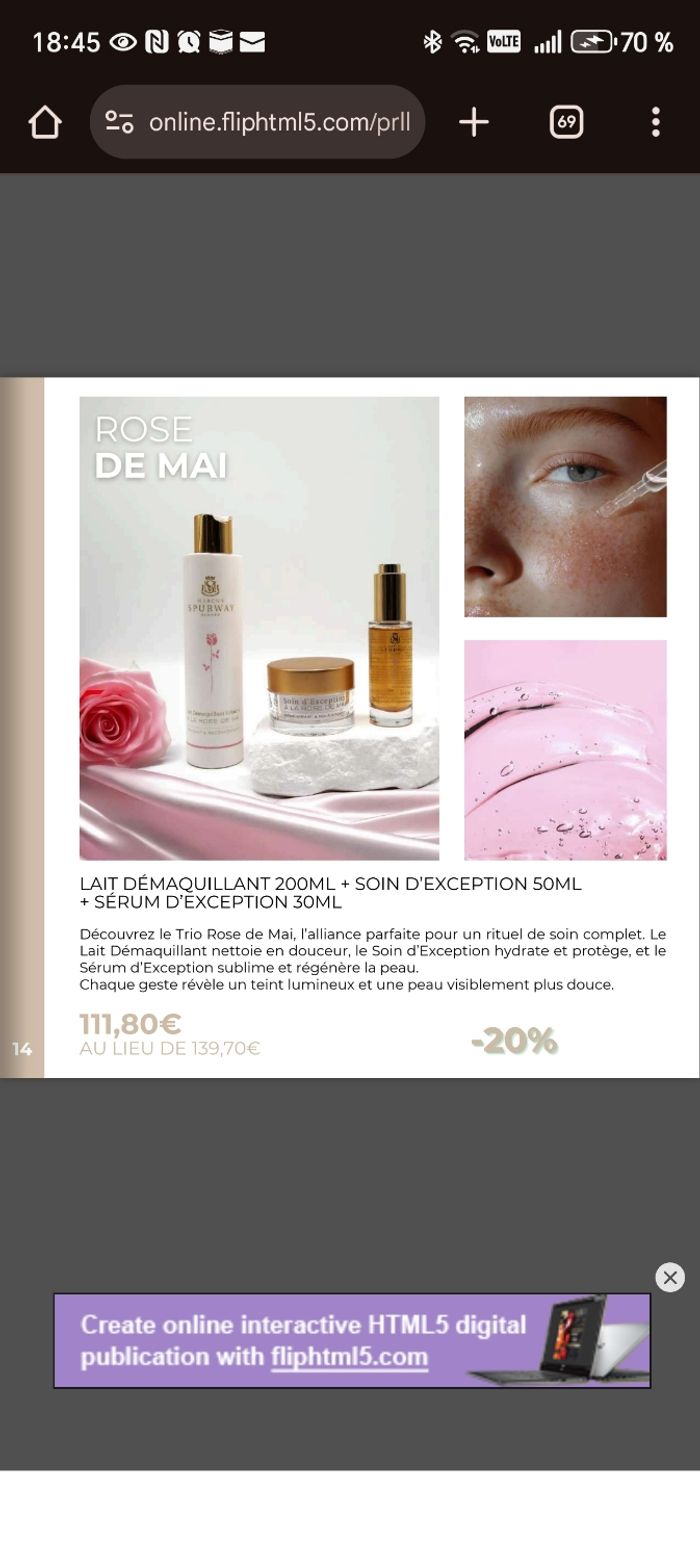700x1545 pixels.
Task: Open the tab switcher showing 69 tabs
Action: pyautogui.click(x=566, y=122)
